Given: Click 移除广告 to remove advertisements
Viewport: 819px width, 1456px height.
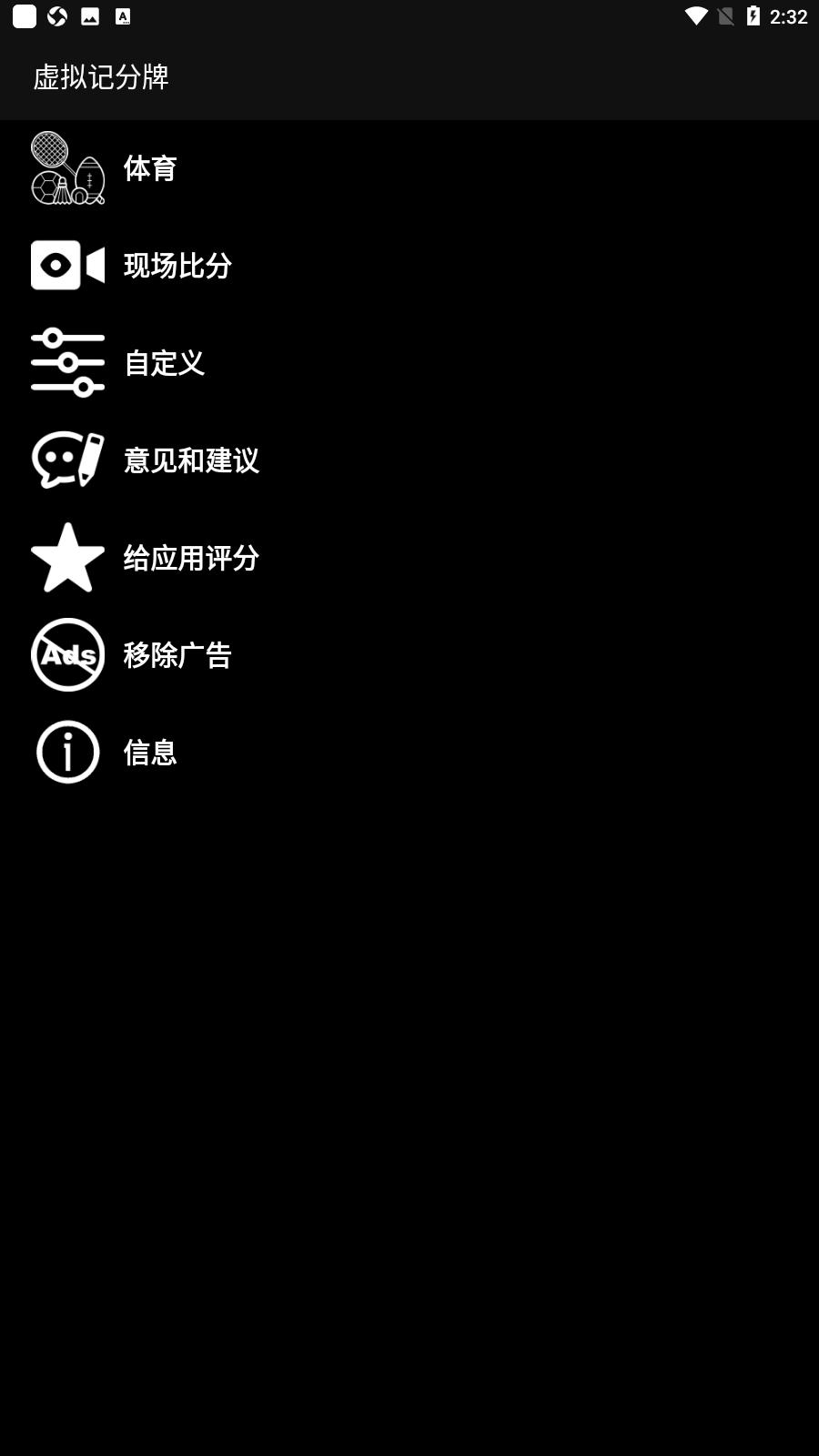Looking at the screenshot, I should pos(178,654).
